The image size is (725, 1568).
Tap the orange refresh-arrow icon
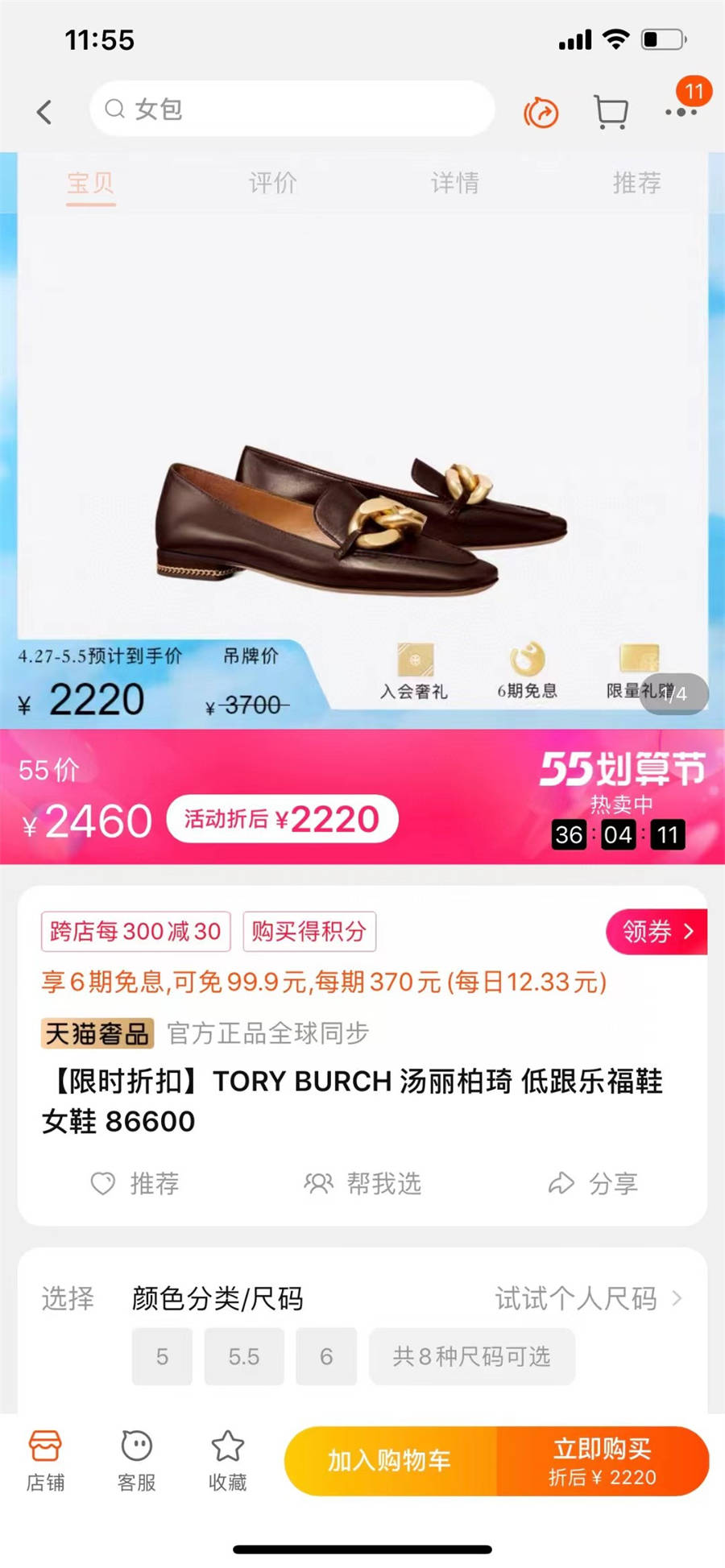coord(541,112)
